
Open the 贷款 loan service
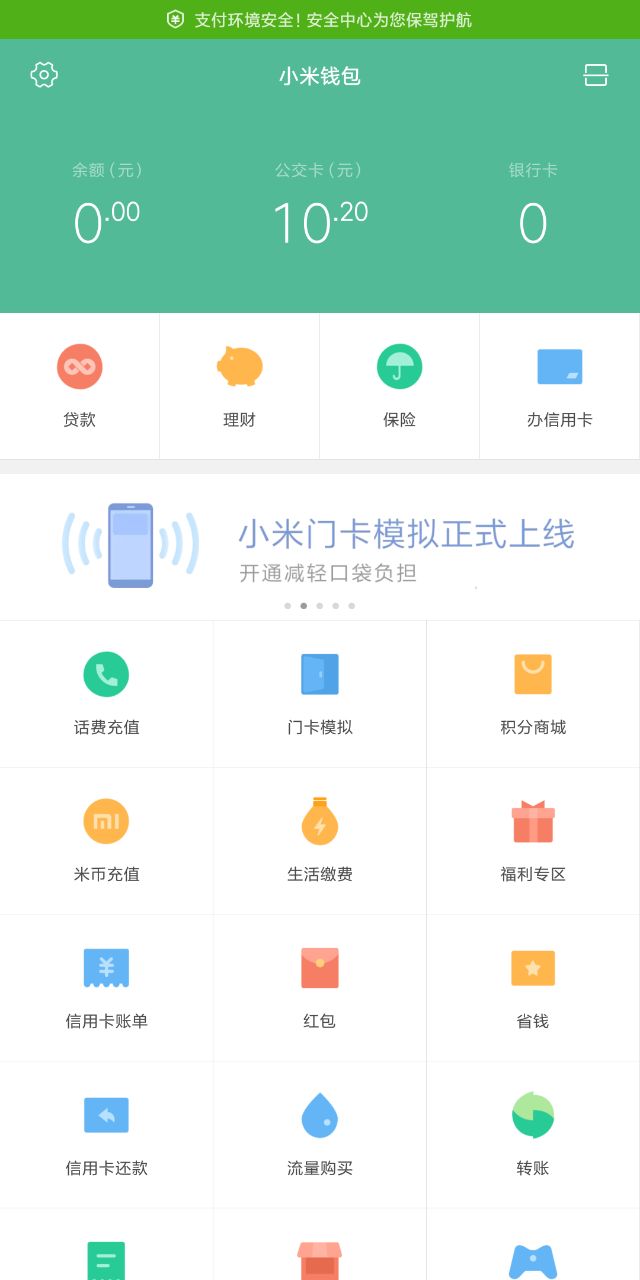tap(80, 386)
